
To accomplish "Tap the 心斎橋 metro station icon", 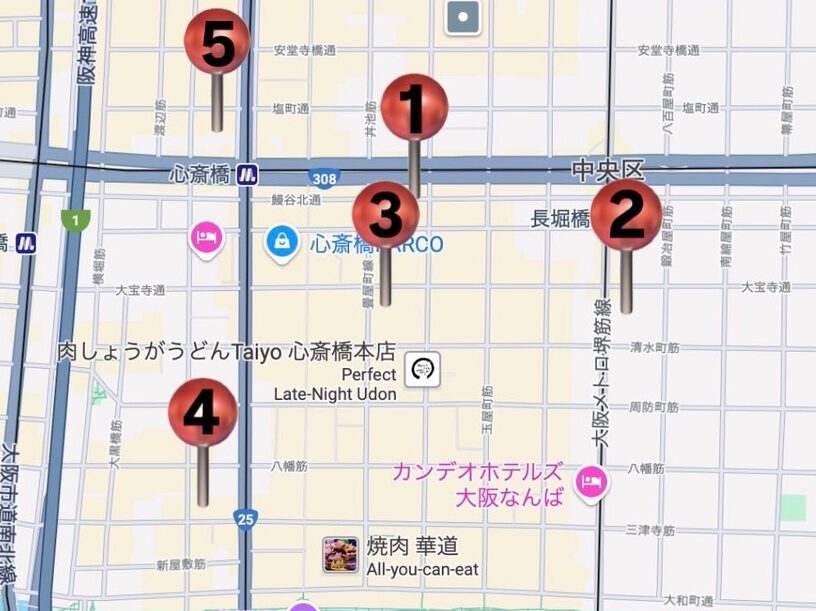I will point(247,174).
